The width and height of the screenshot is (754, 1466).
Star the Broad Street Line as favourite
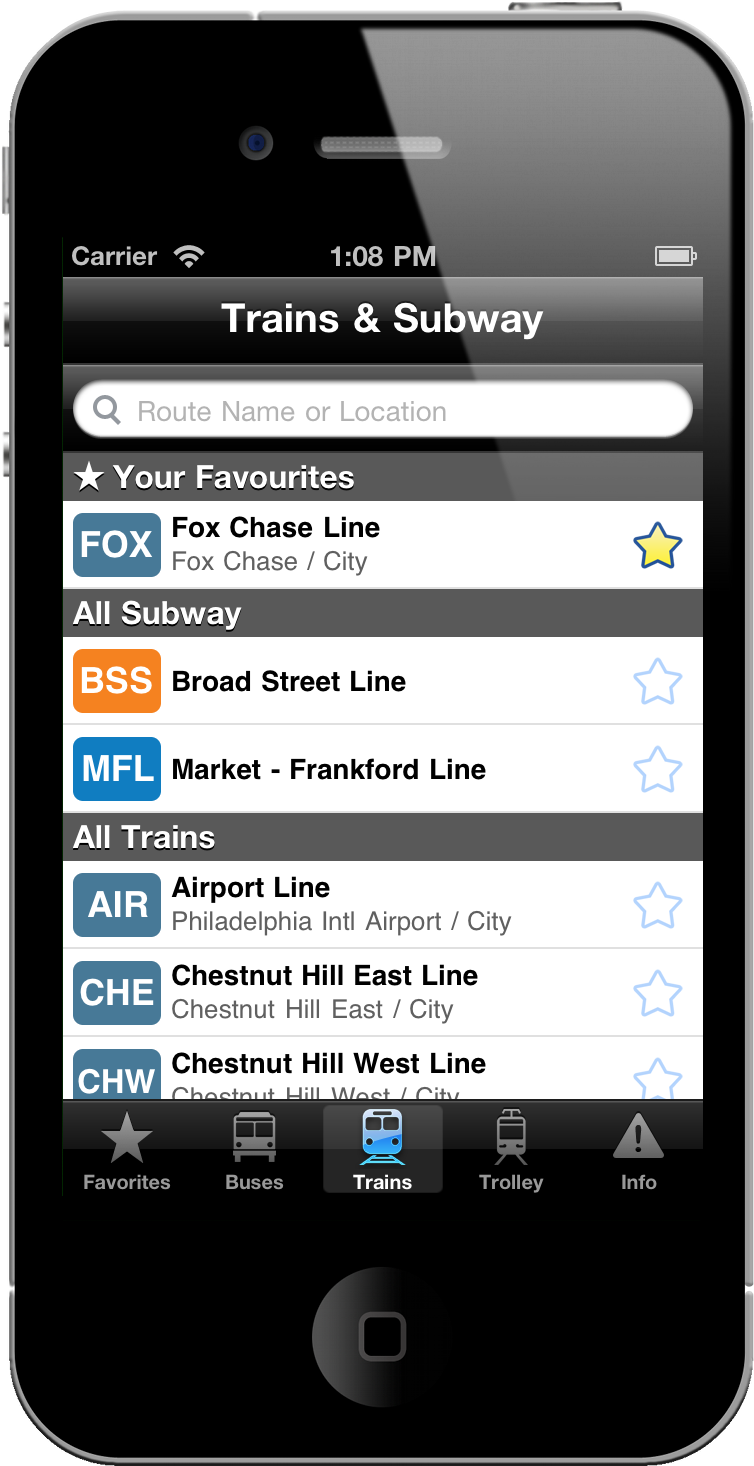click(x=657, y=682)
